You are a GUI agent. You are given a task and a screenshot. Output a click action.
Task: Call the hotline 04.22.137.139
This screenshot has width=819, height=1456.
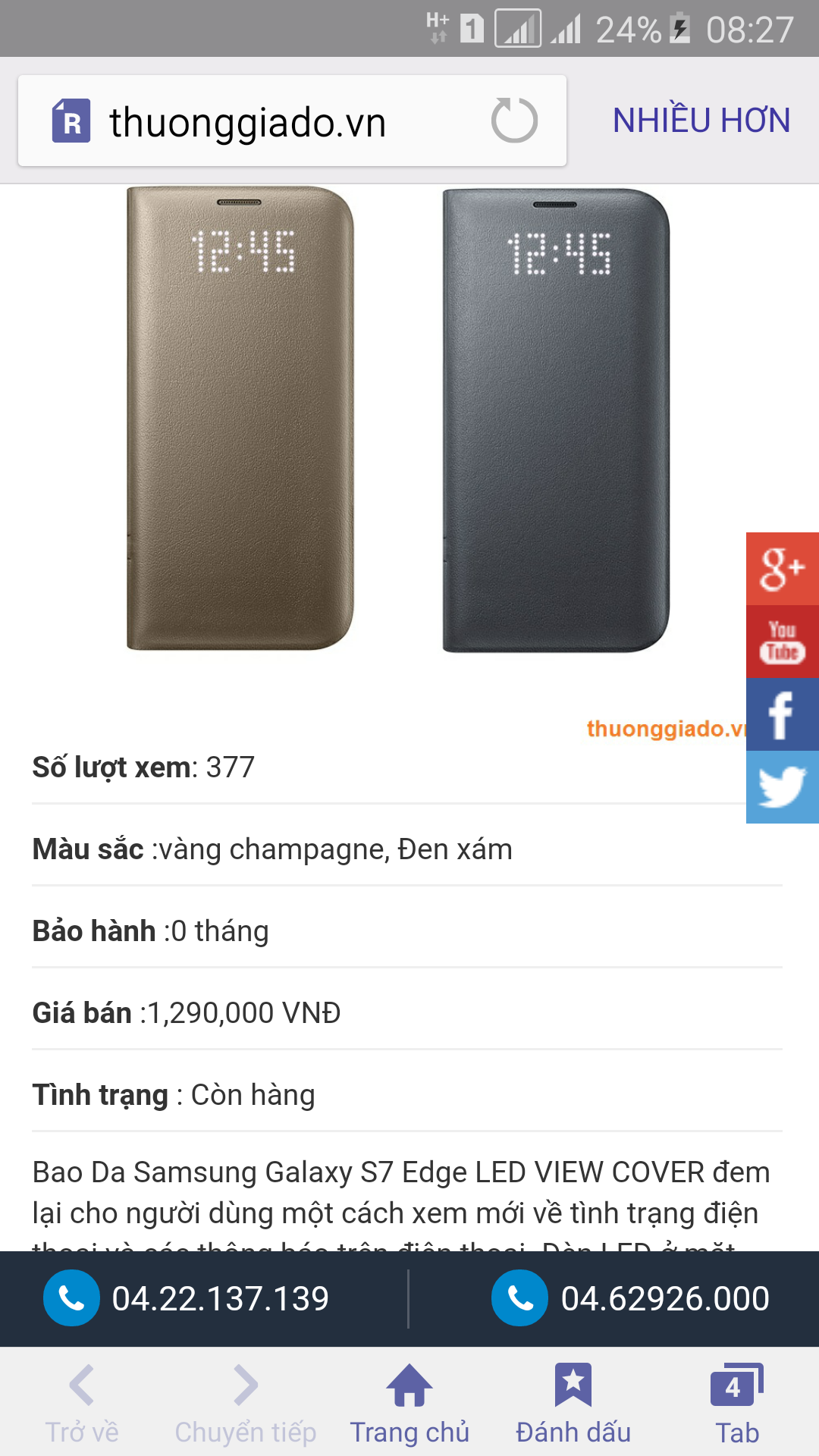point(188,1298)
